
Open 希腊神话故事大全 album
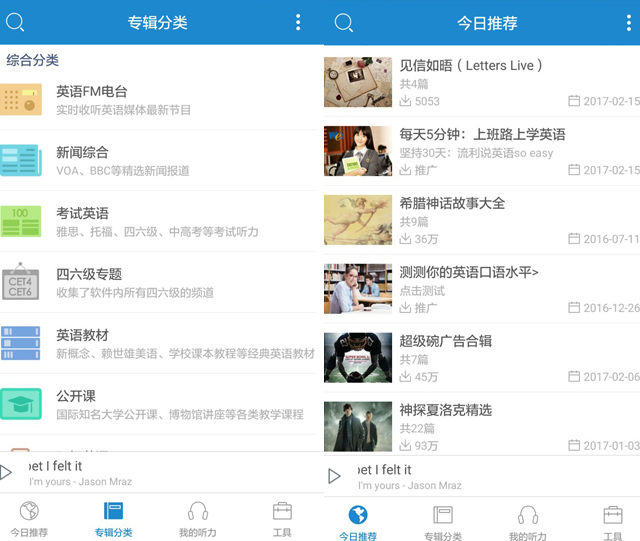pos(482,220)
